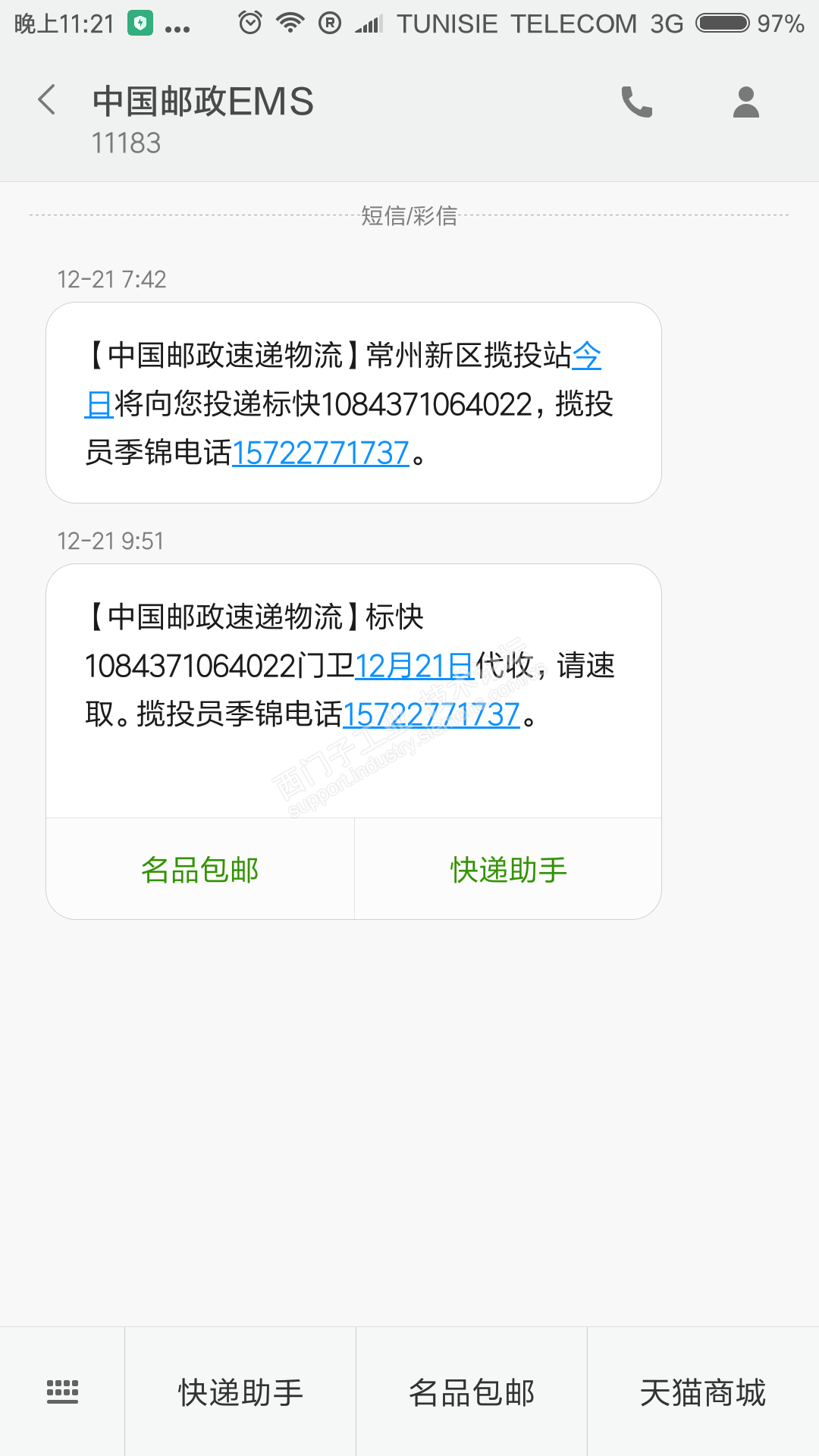
Task: Open 天猫商城 in the bottom menu
Action: pos(703,1392)
